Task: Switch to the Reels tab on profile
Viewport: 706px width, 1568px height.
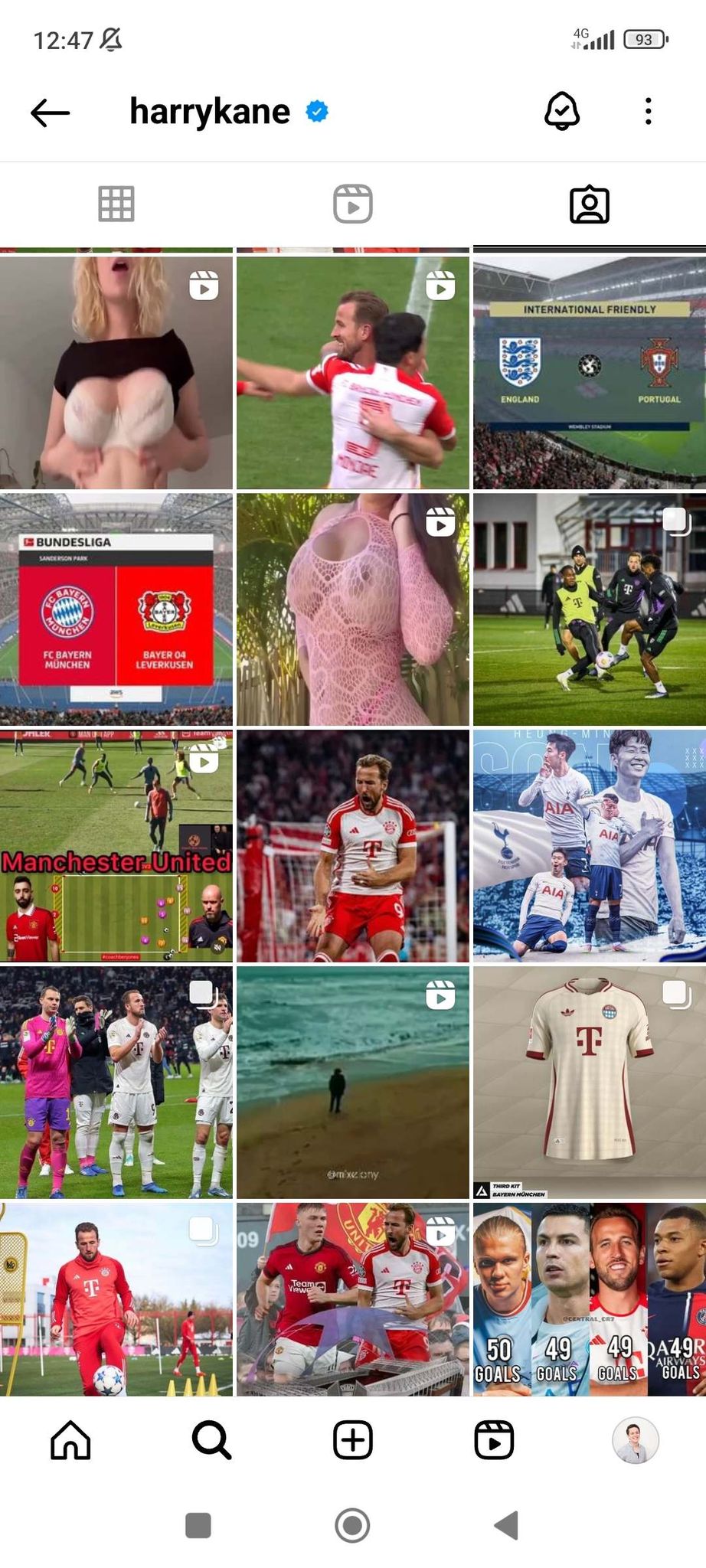Action: click(352, 203)
